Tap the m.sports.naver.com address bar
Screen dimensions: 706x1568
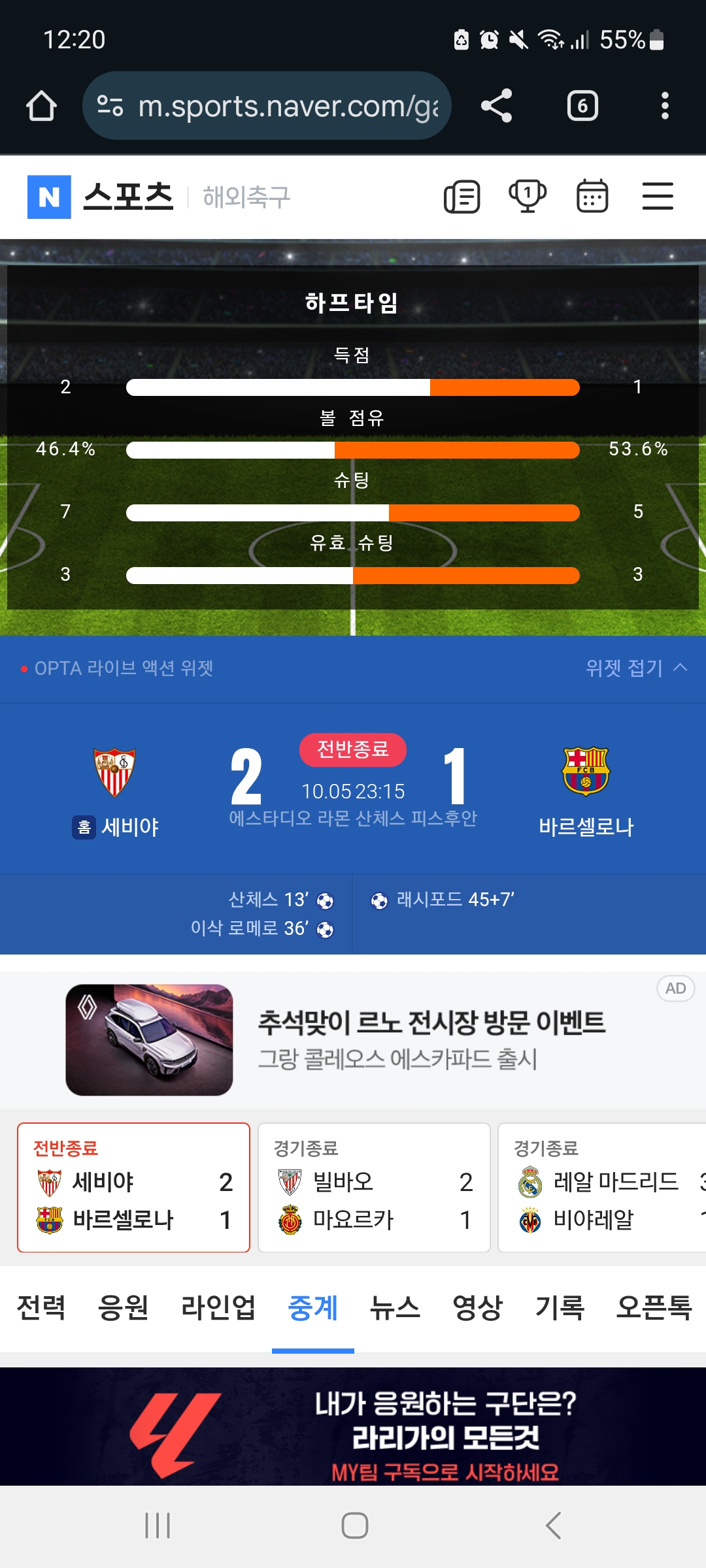(x=267, y=106)
